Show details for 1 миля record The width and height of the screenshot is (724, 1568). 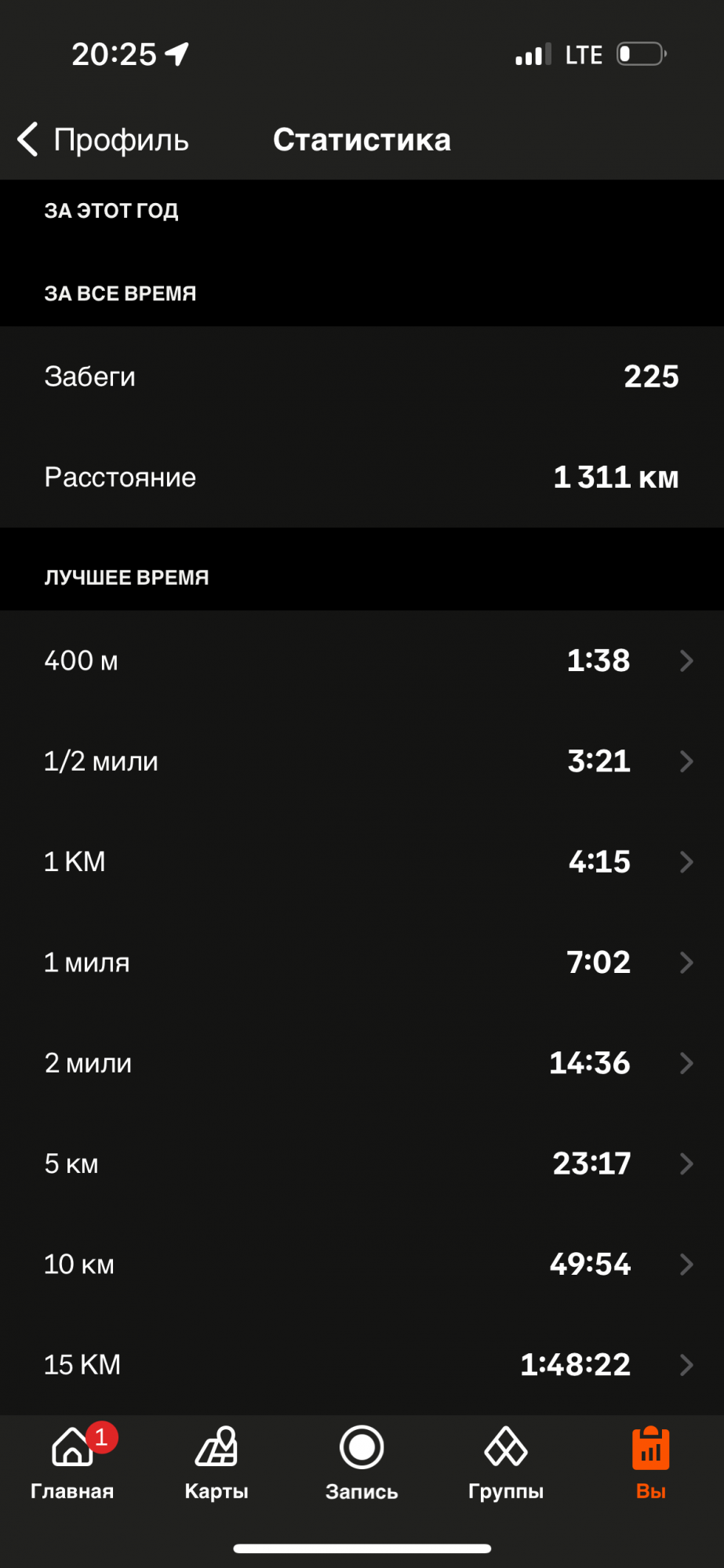coord(362,962)
